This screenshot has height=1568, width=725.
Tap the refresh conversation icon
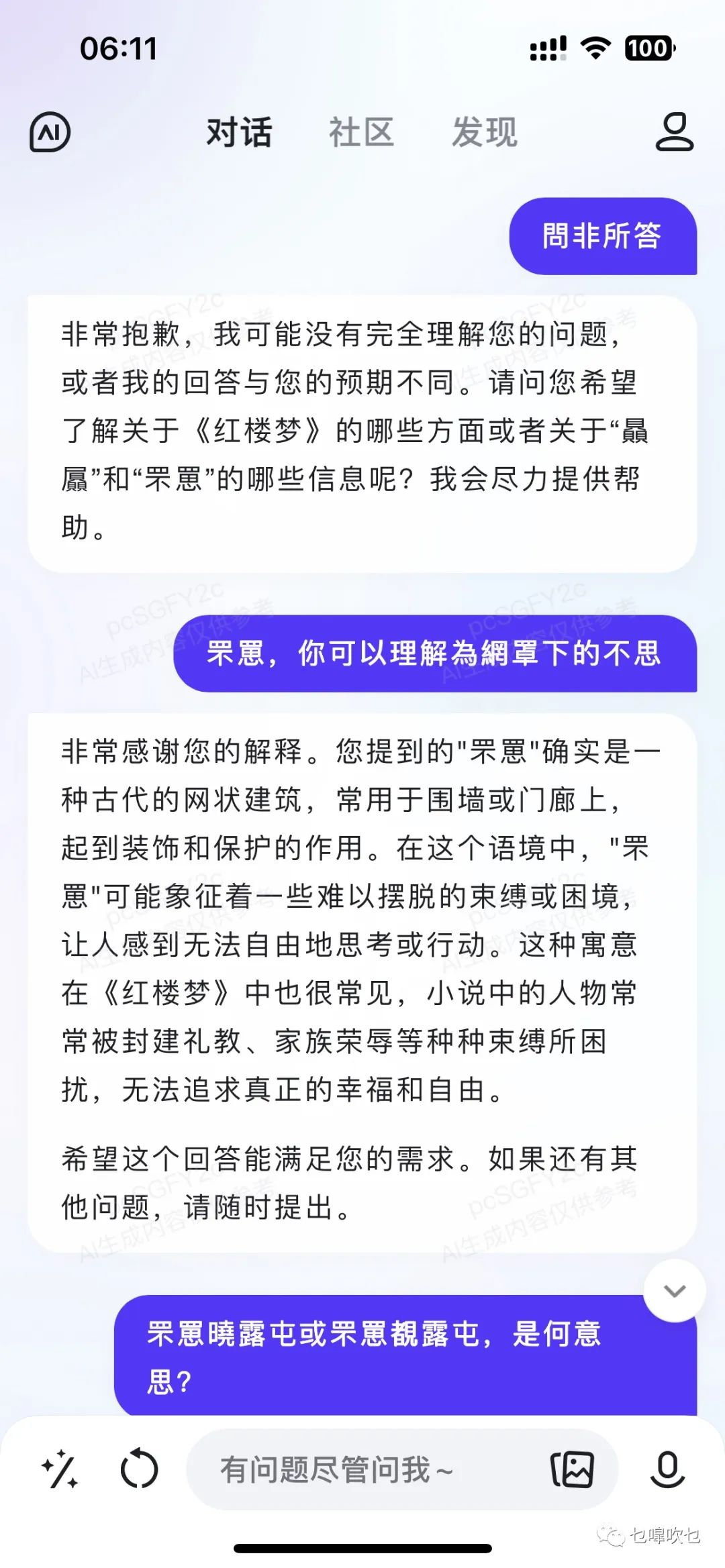139,1469
